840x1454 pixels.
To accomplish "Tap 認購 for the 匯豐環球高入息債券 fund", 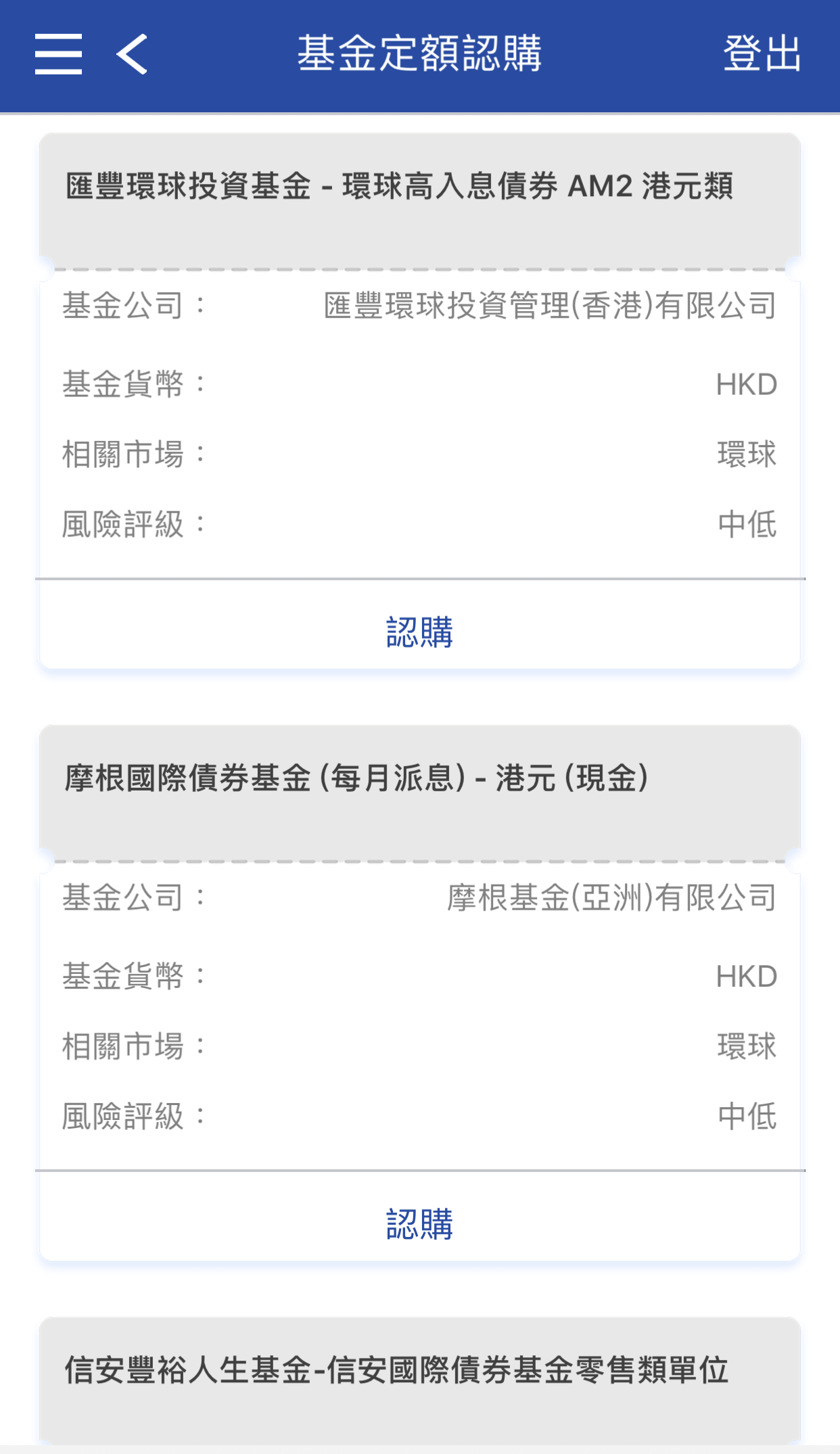I will pos(419,632).
